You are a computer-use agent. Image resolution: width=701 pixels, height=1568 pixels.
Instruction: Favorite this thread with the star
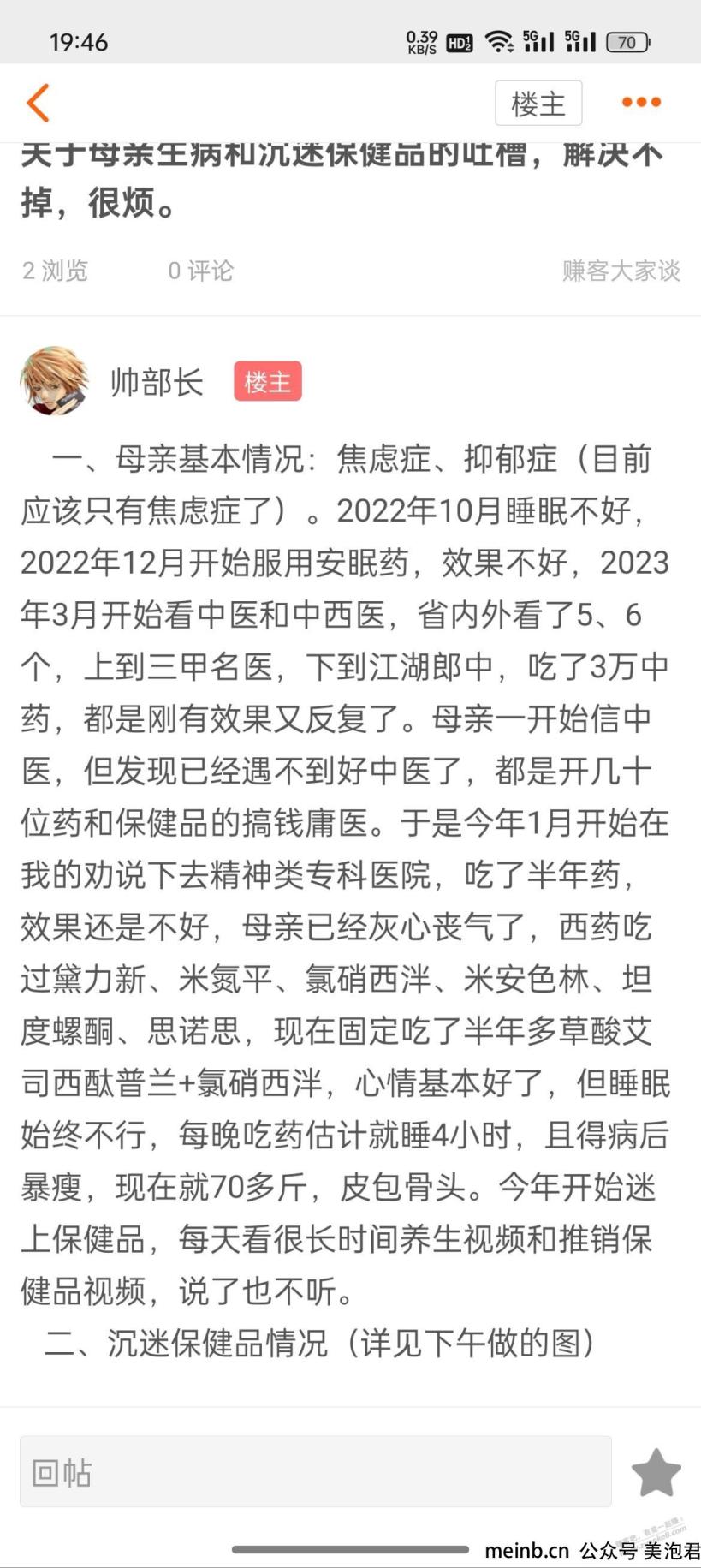tap(656, 1471)
